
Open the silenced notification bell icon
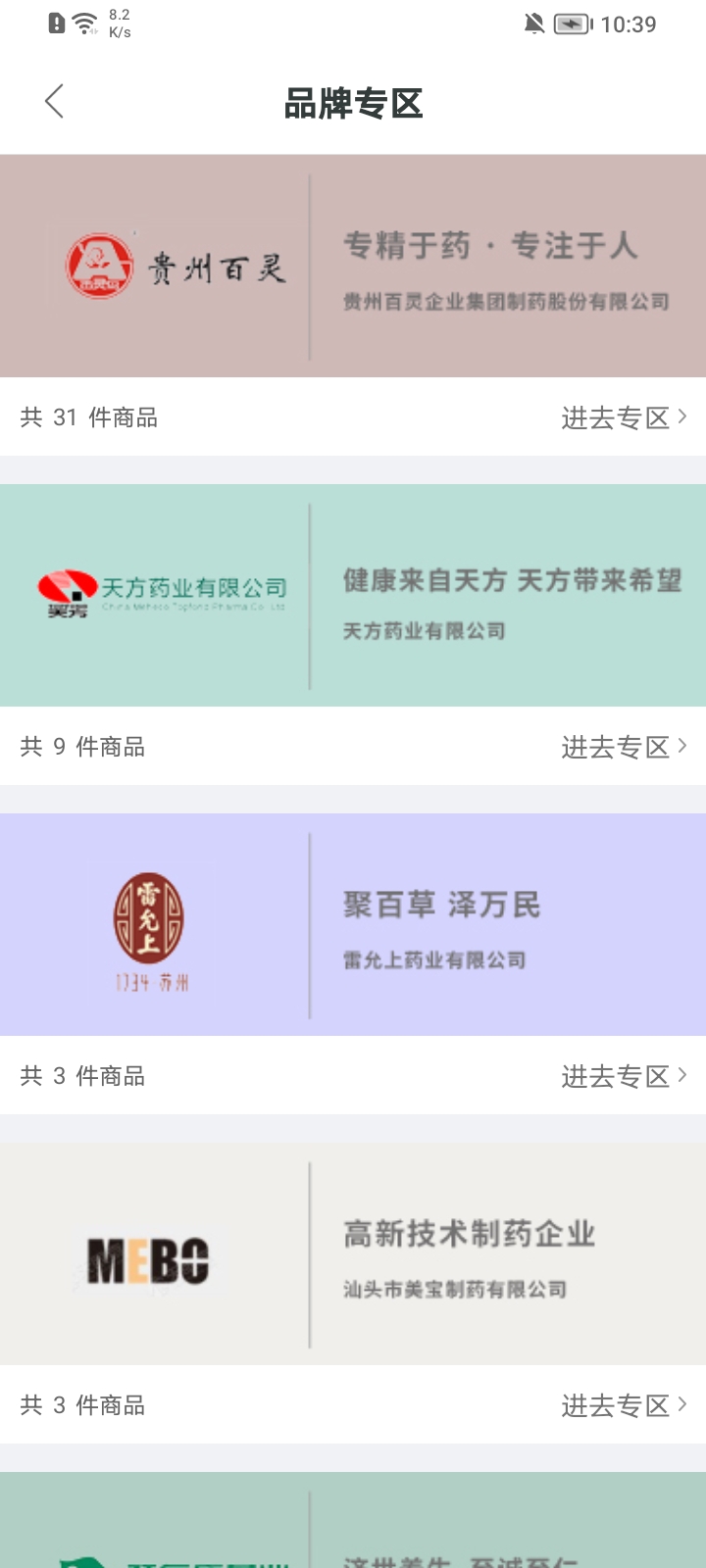pos(533,24)
